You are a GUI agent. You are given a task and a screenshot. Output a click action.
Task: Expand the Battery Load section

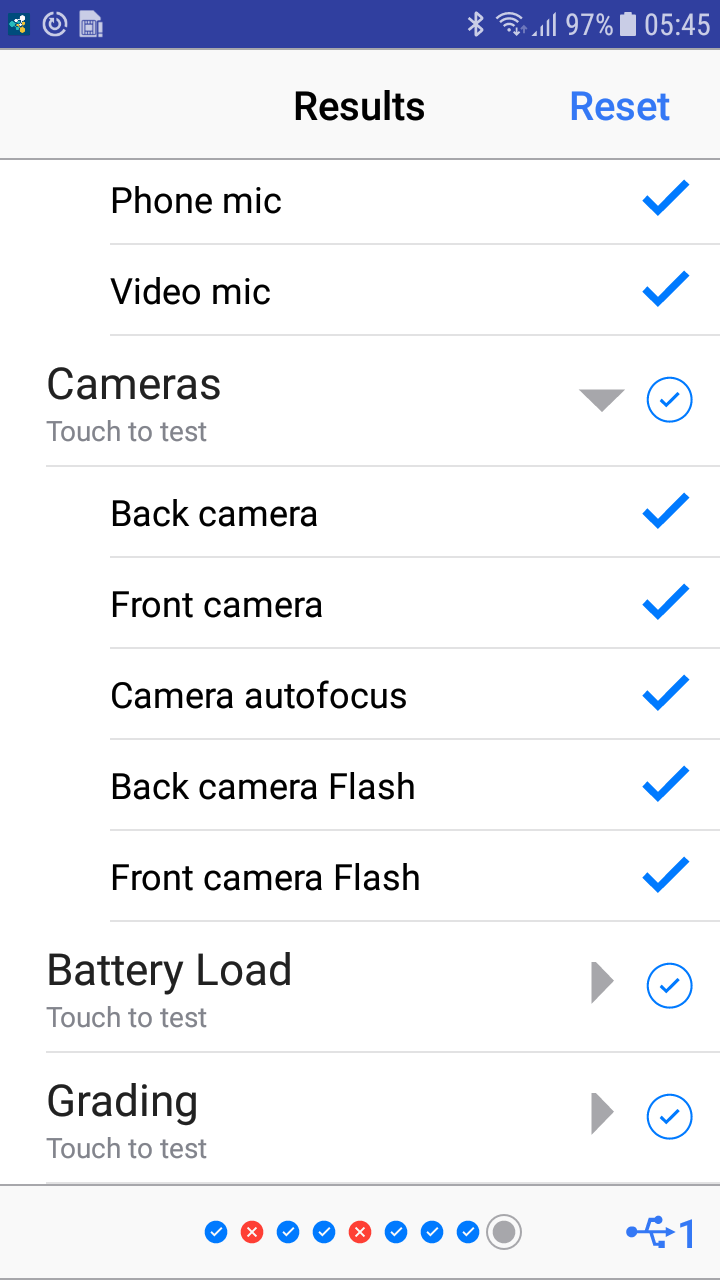602,984
